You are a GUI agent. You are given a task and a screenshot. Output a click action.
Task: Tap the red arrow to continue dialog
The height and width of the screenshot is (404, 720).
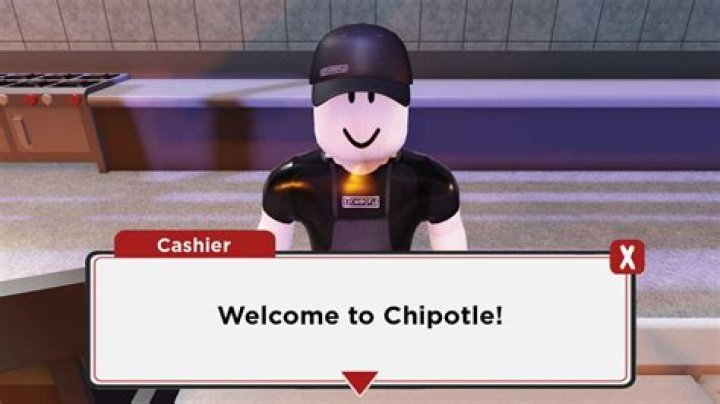click(x=360, y=381)
